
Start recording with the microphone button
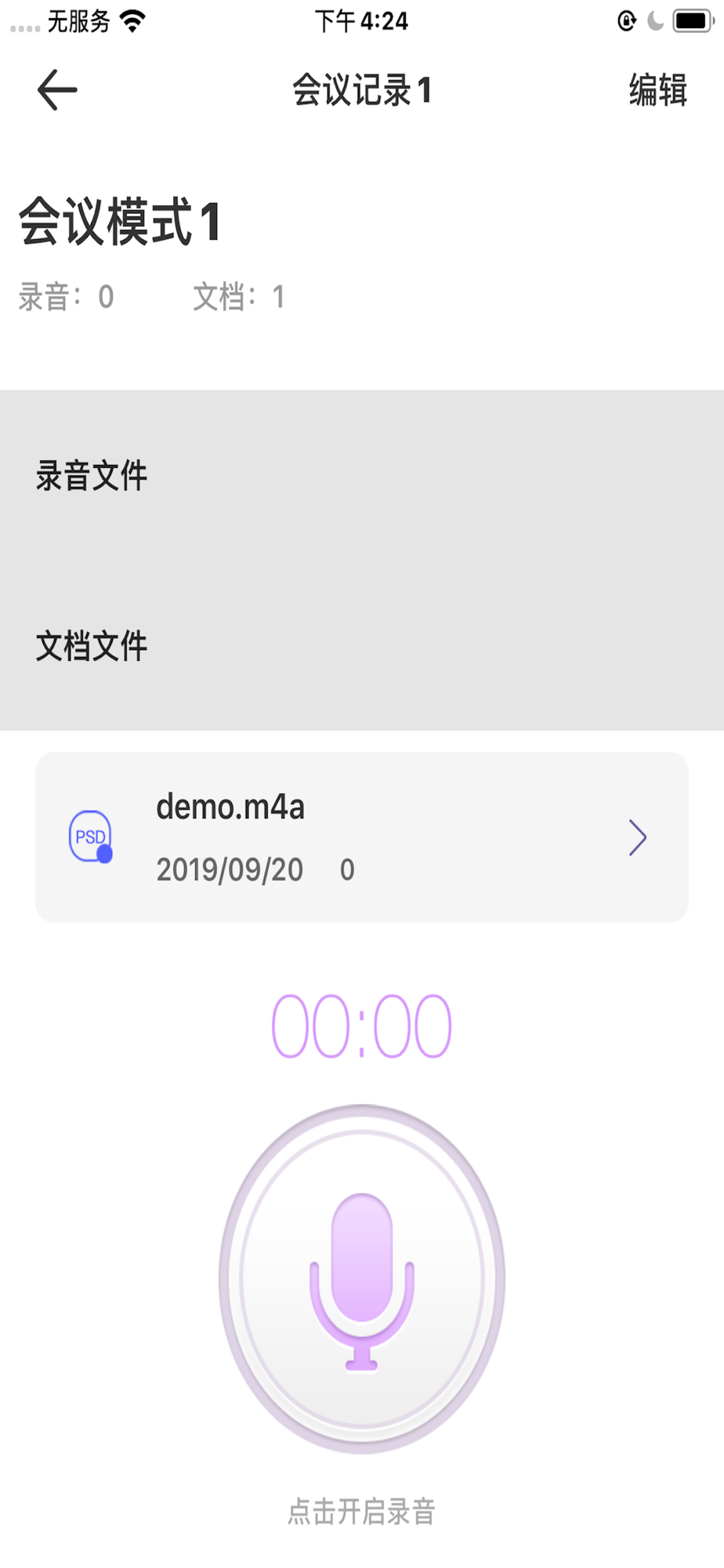(362, 1279)
